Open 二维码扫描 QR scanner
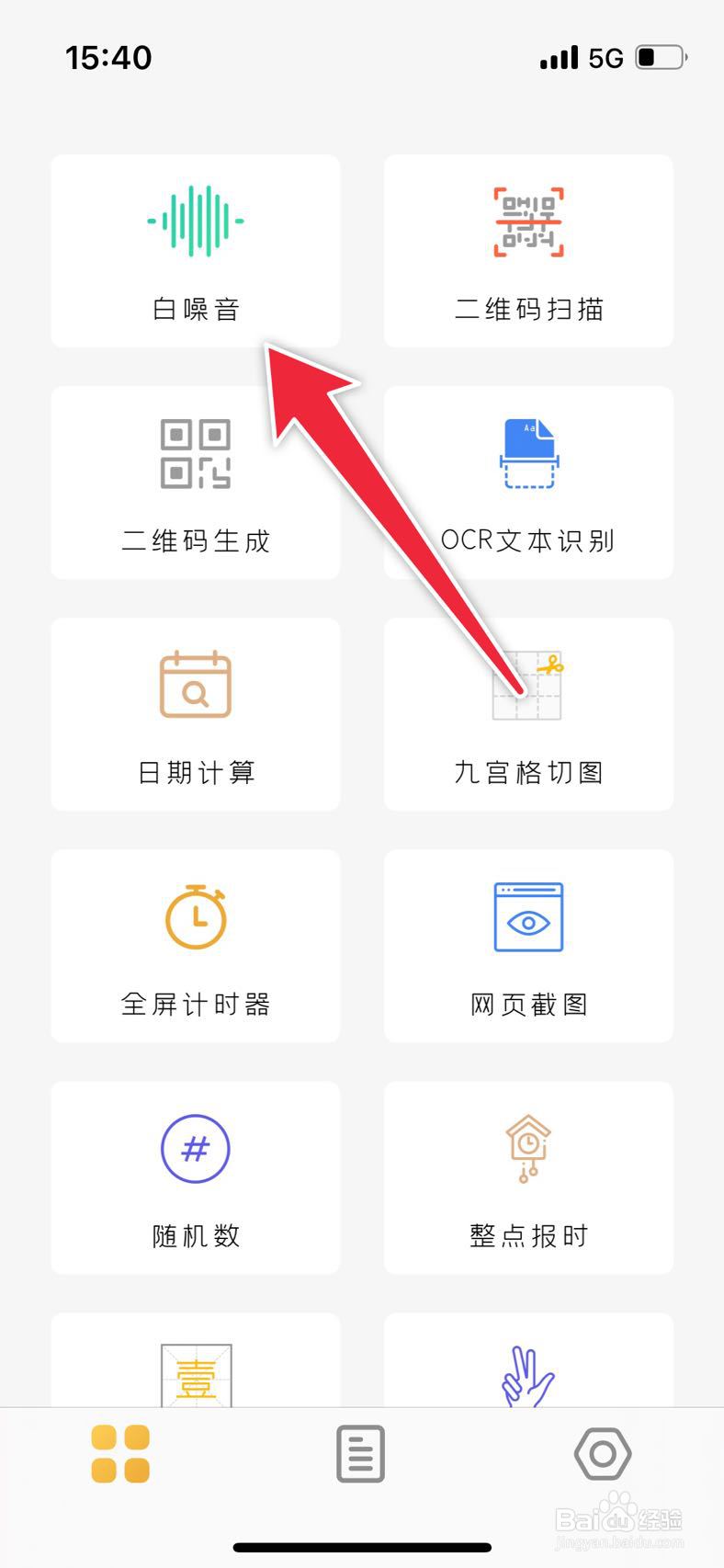This screenshot has width=724, height=1568. click(x=528, y=251)
